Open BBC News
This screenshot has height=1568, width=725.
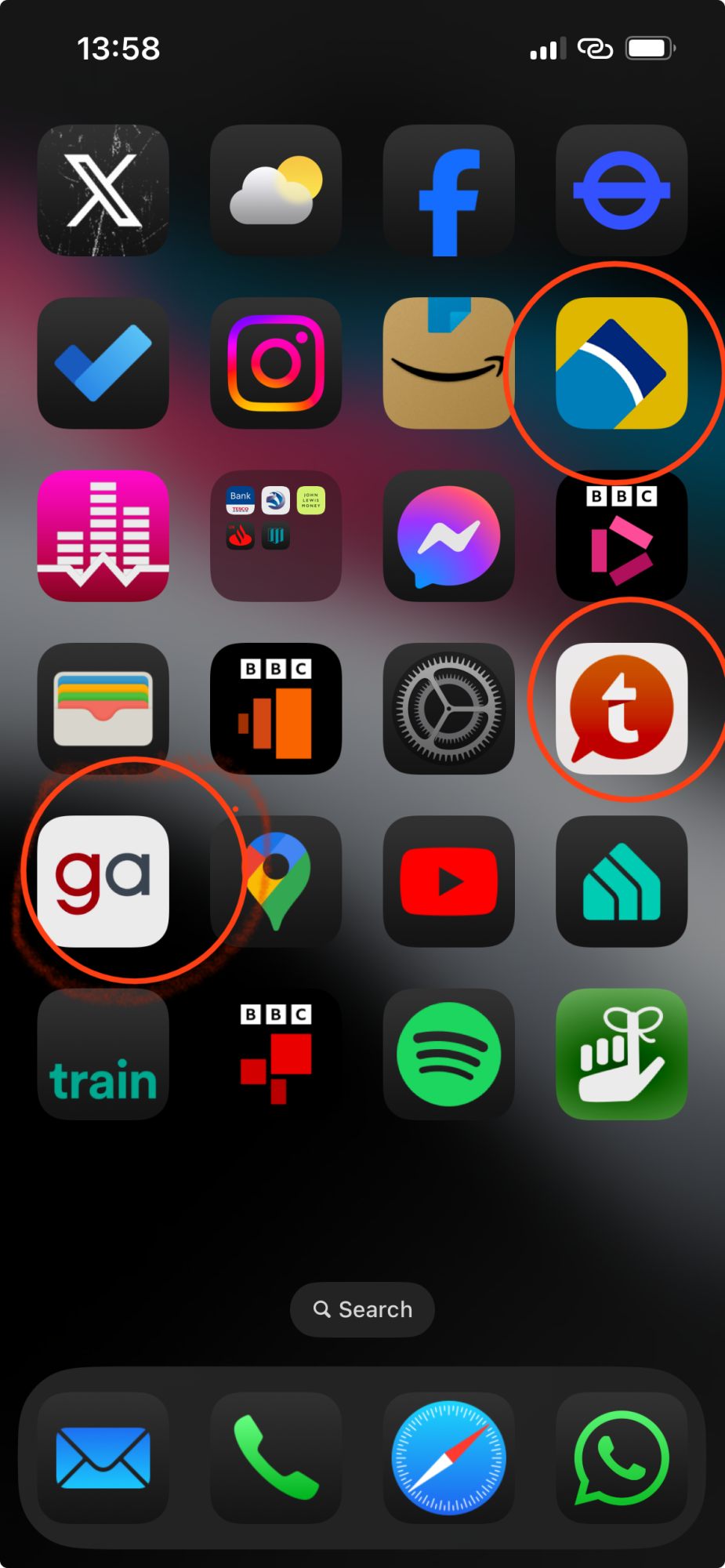point(276,1054)
